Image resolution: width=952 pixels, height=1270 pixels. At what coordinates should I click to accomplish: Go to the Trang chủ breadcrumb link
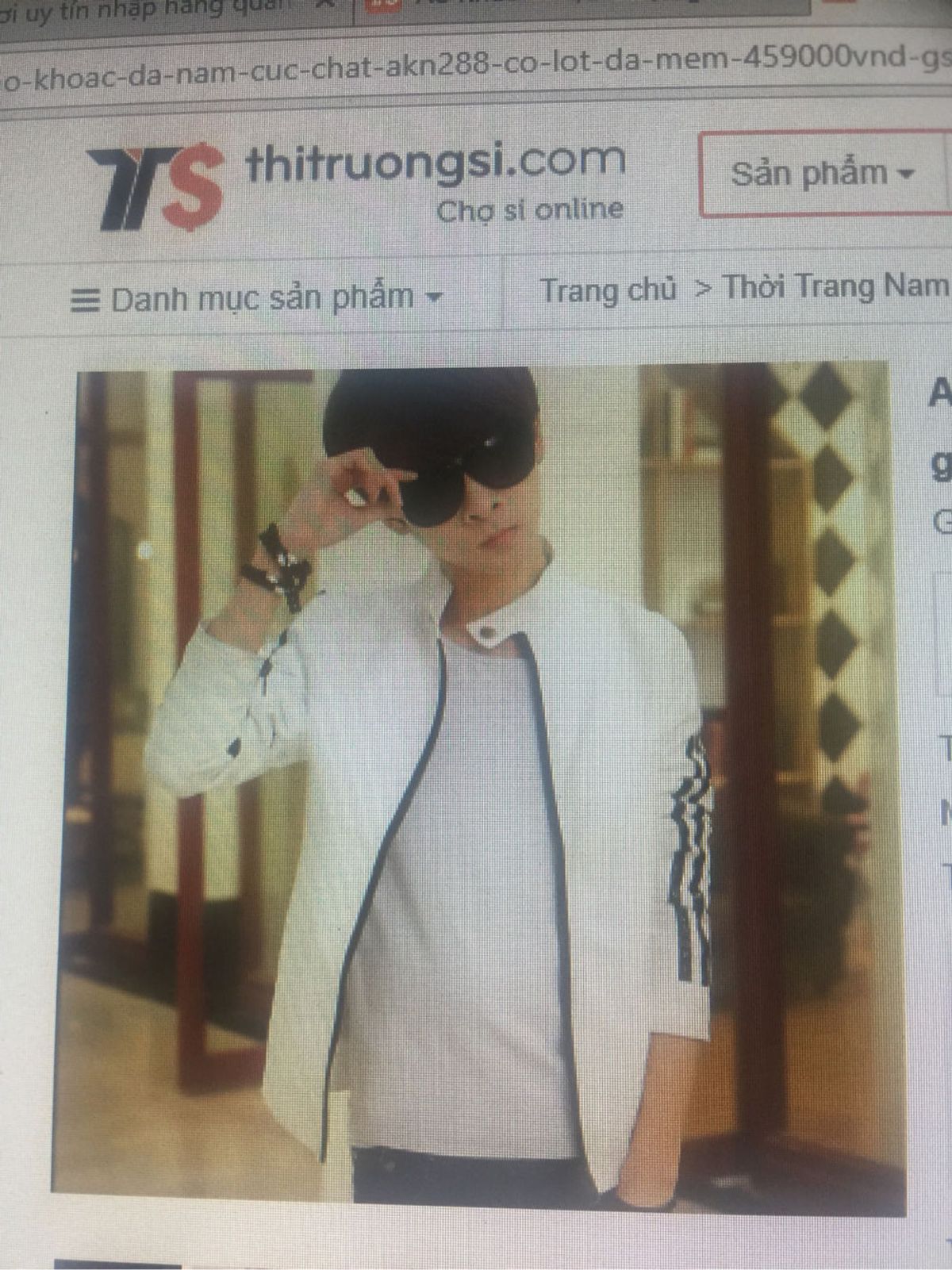click(608, 290)
